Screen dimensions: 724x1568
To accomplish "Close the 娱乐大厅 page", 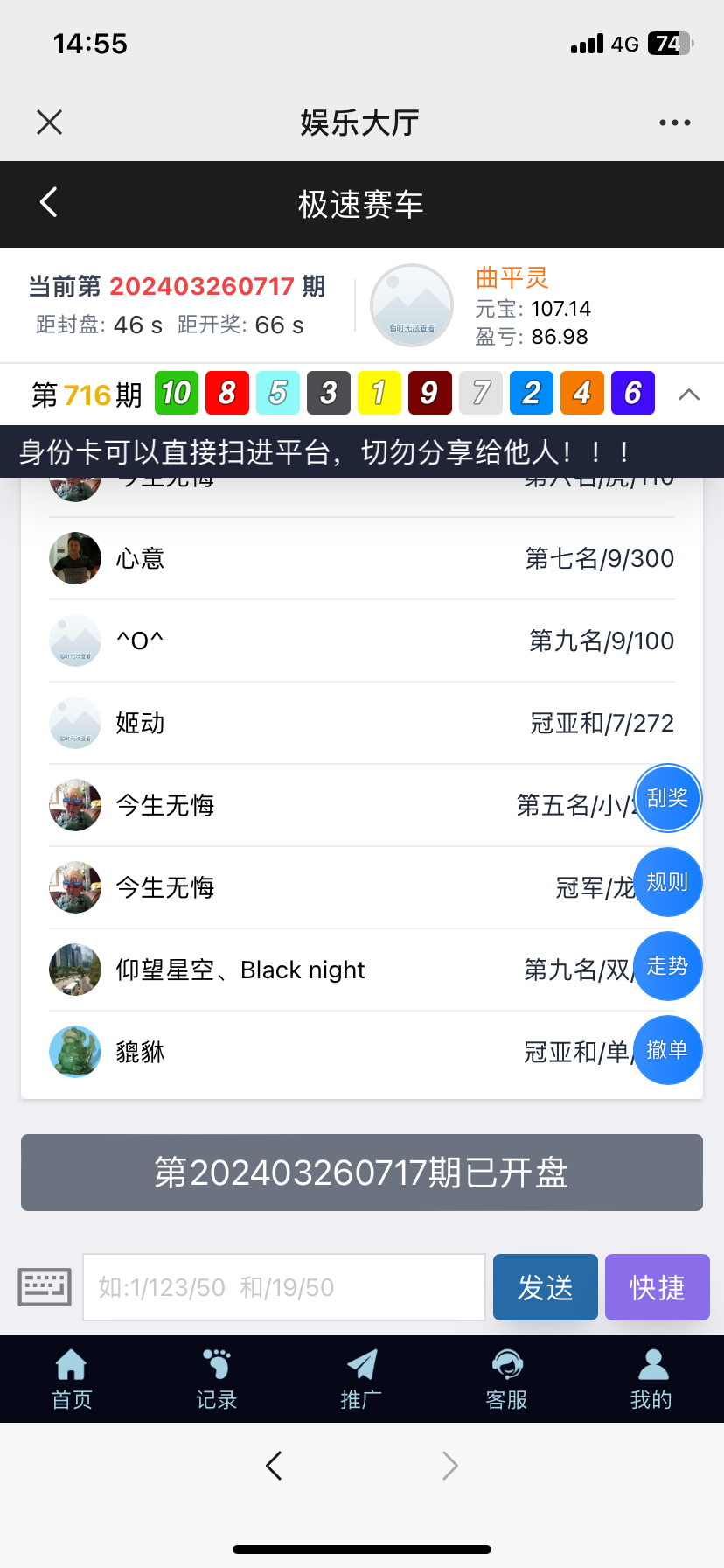I will 50,122.
